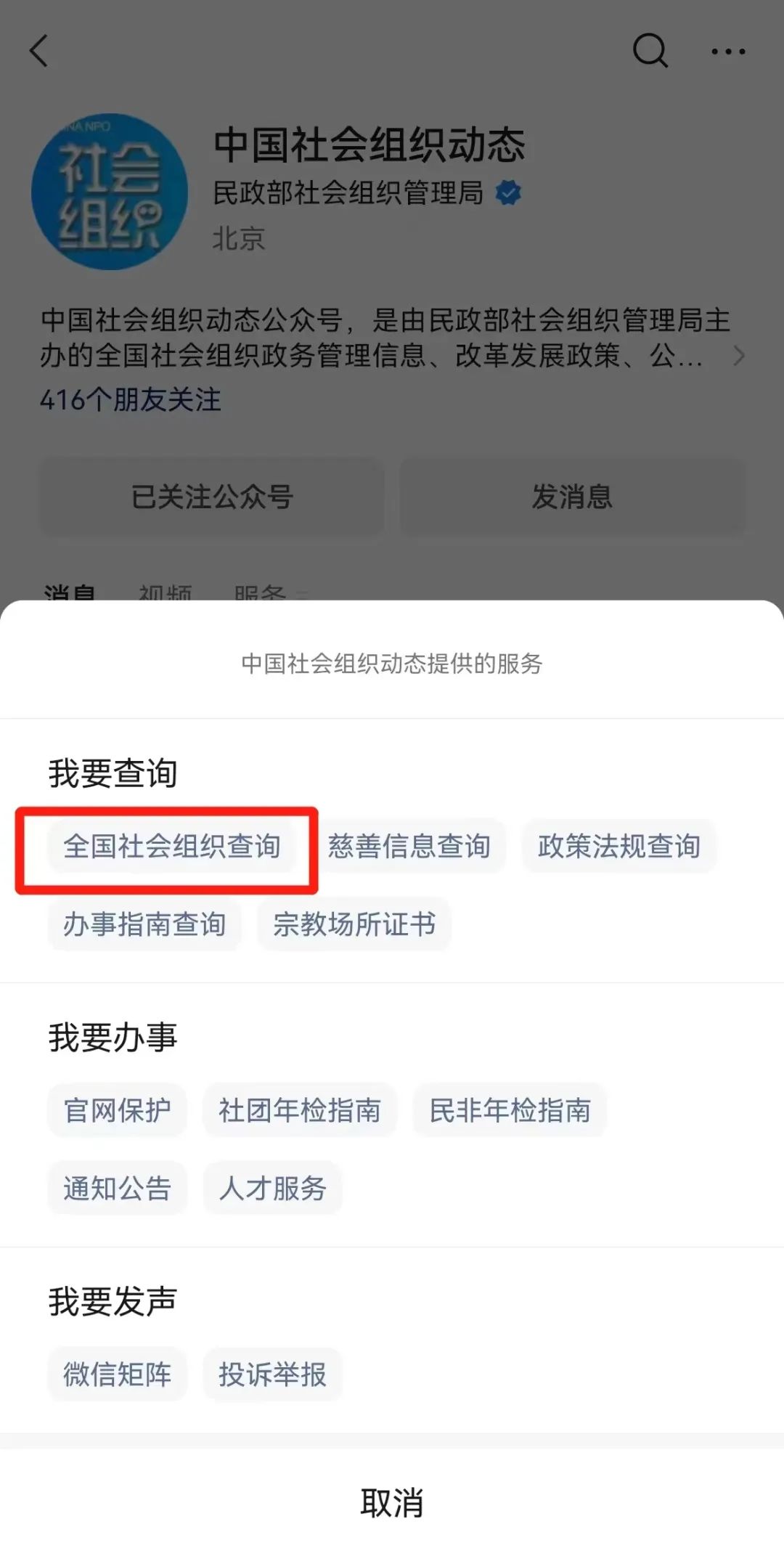Open 慈善信息查询 service
Screen dimensions: 784x1556
(409, 847)
